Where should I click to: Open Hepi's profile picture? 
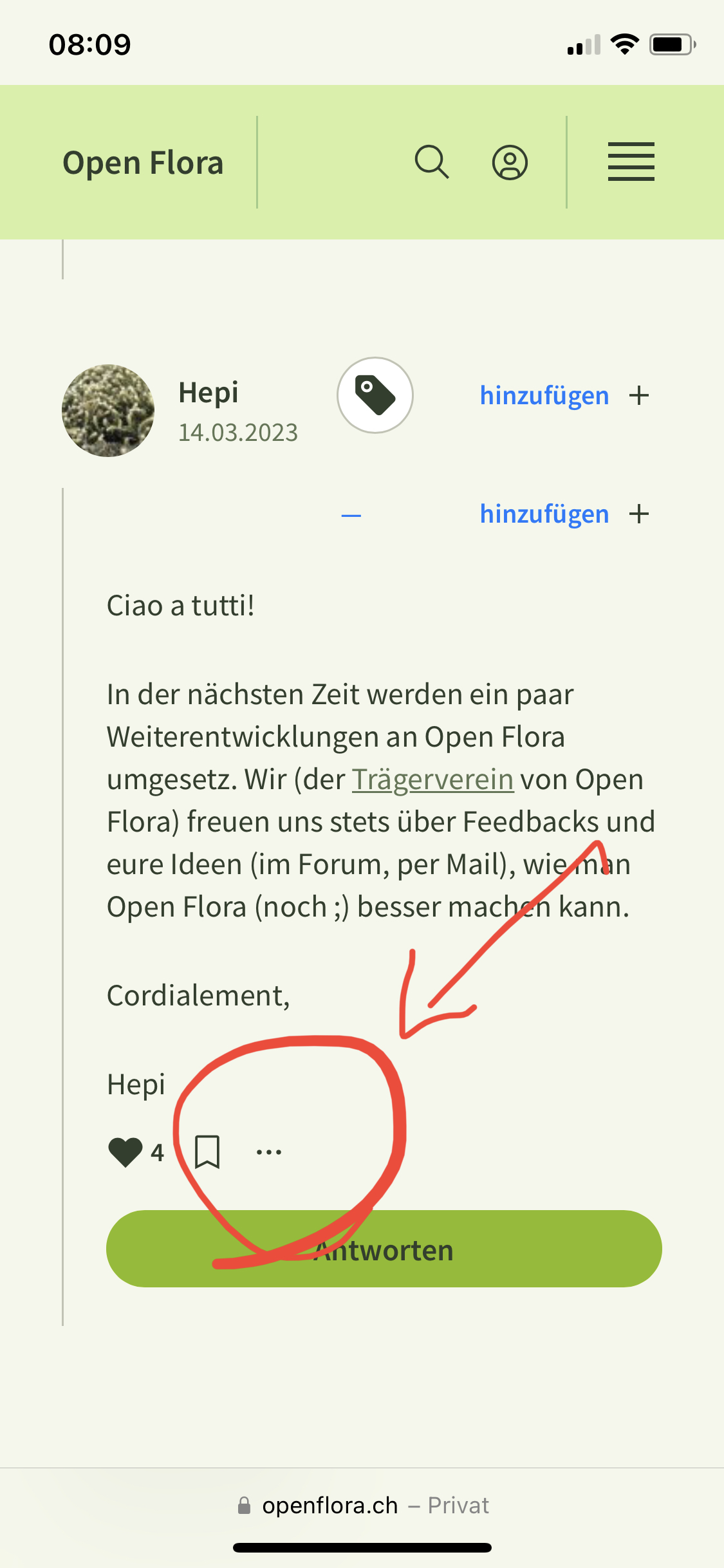[x=108, y=411]
